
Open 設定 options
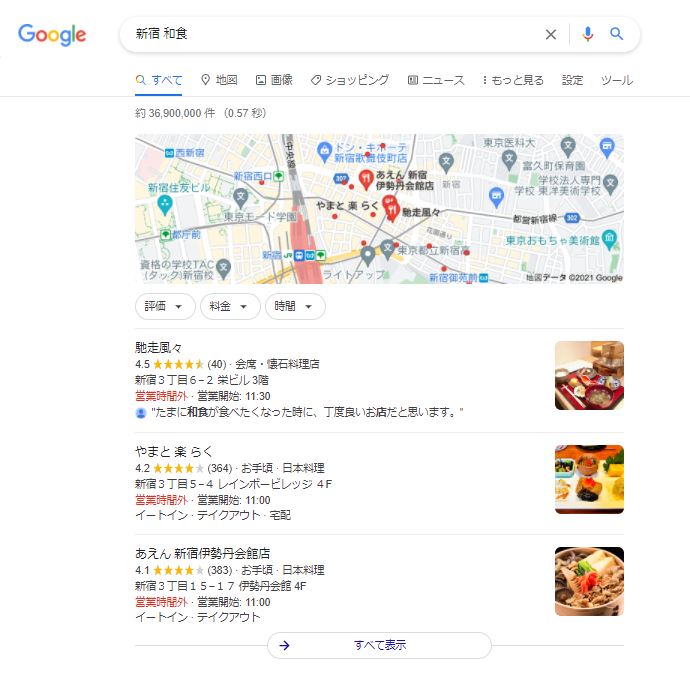coord(572,80)
